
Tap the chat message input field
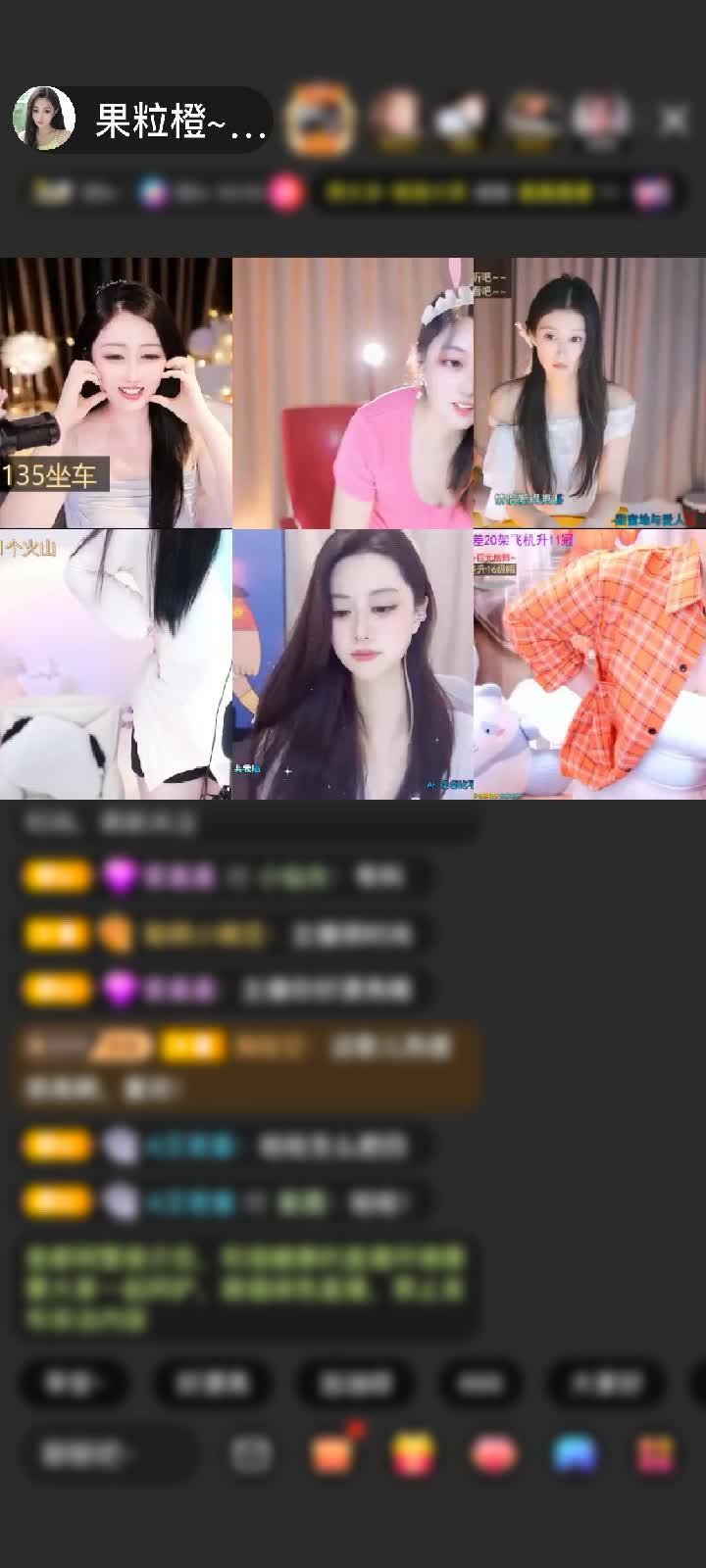pos(108,1454)
